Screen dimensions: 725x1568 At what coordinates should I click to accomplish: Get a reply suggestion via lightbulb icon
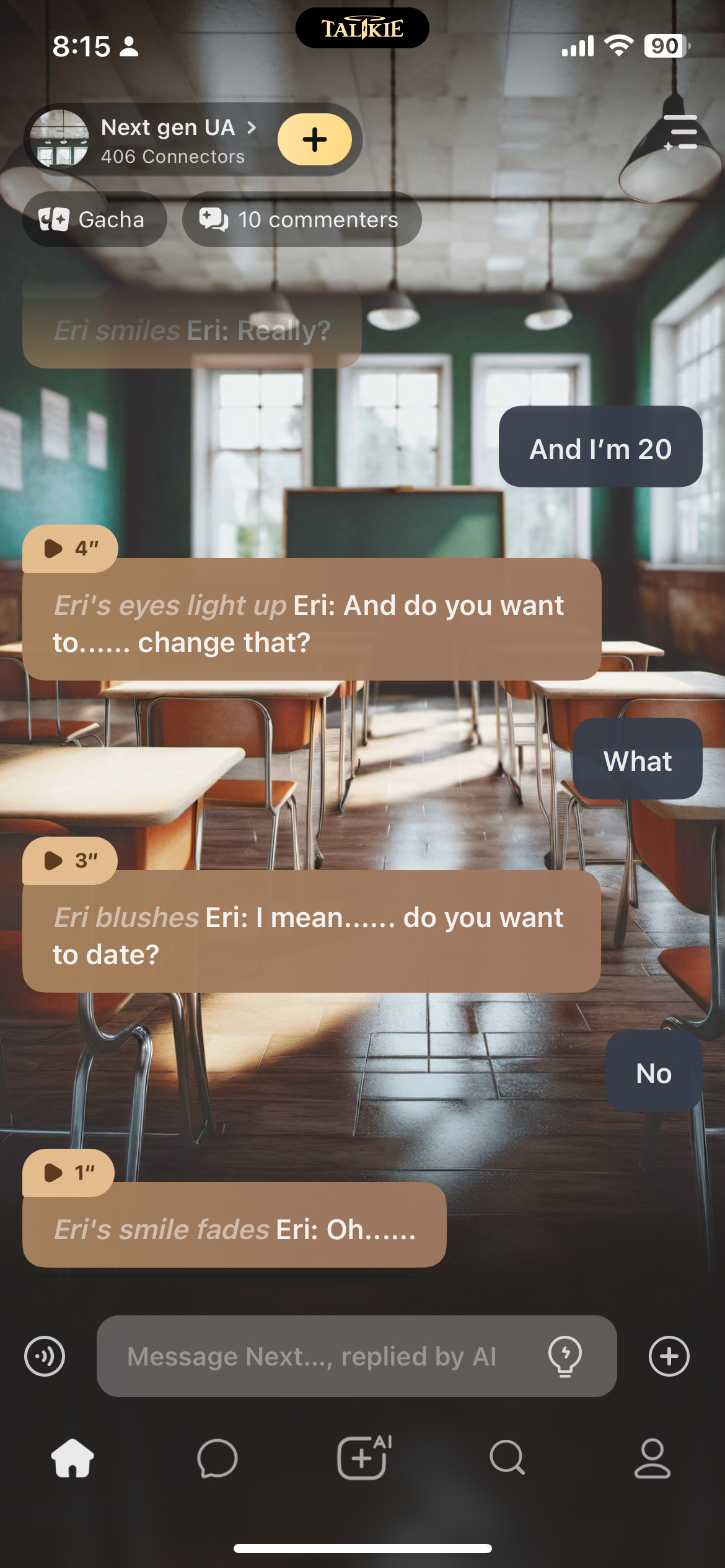[565, 1356]
